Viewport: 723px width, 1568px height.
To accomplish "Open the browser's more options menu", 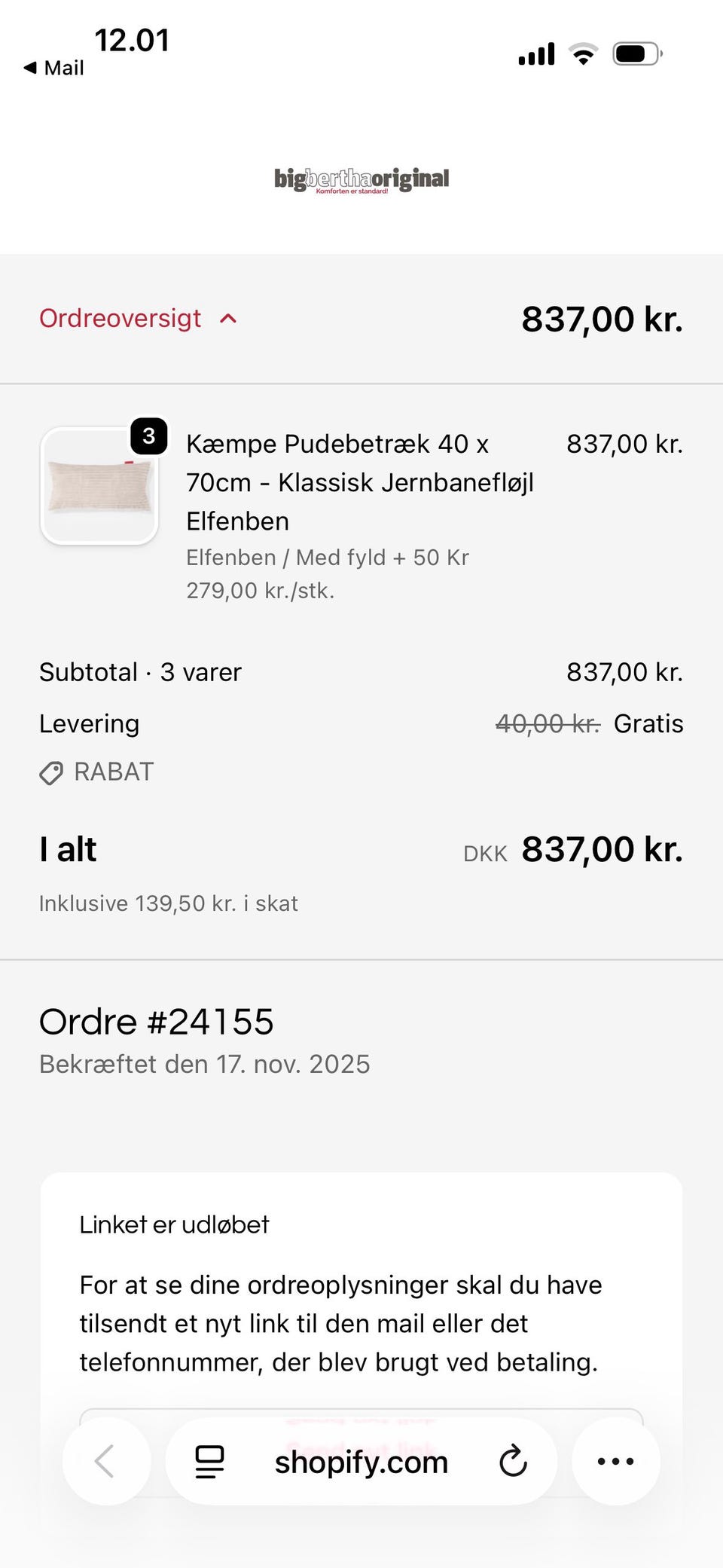I will (x=615, y=1461).
